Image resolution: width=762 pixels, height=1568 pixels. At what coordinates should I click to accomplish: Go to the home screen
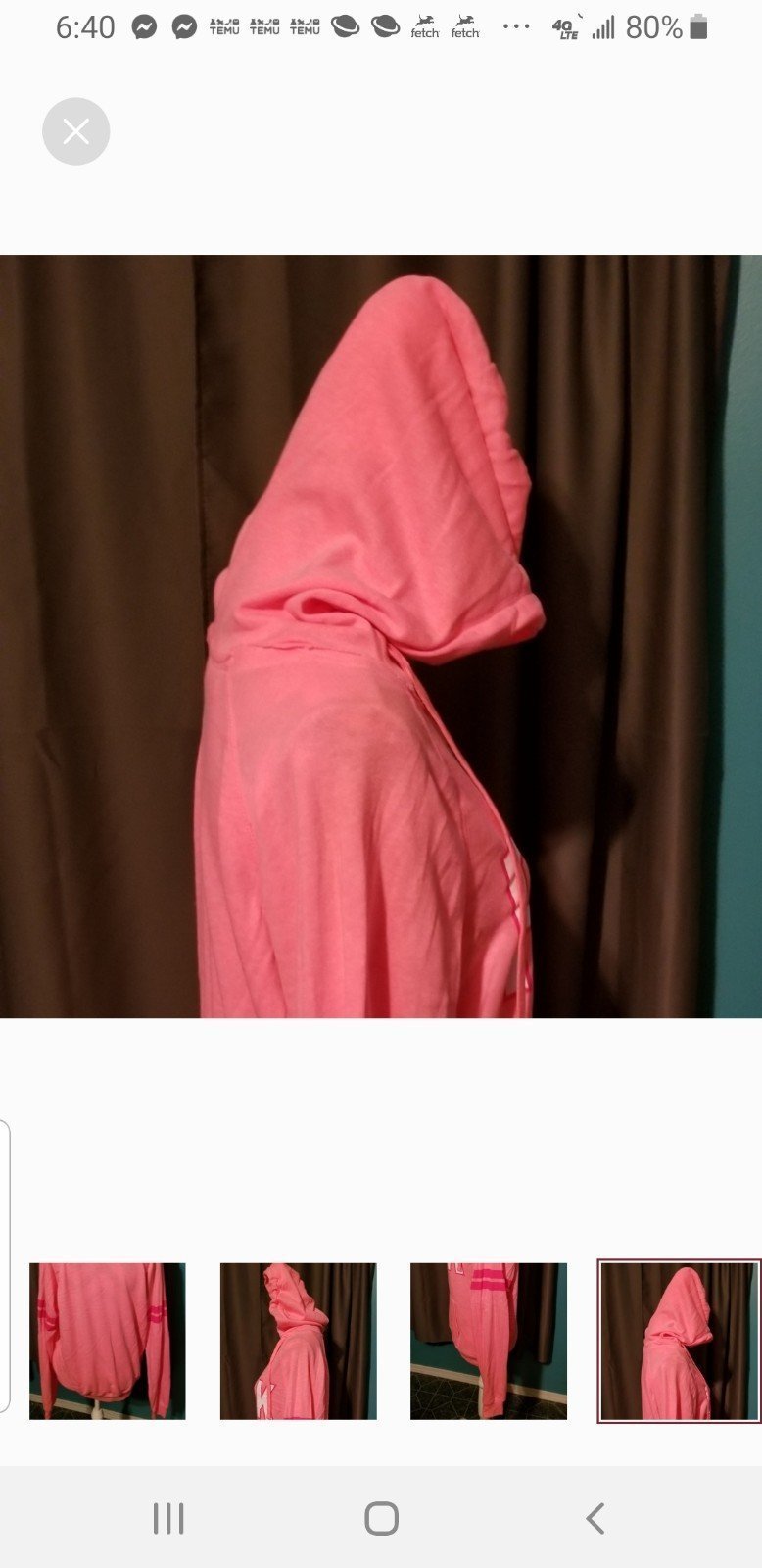pyautogui.click(x=381, y=1518)
